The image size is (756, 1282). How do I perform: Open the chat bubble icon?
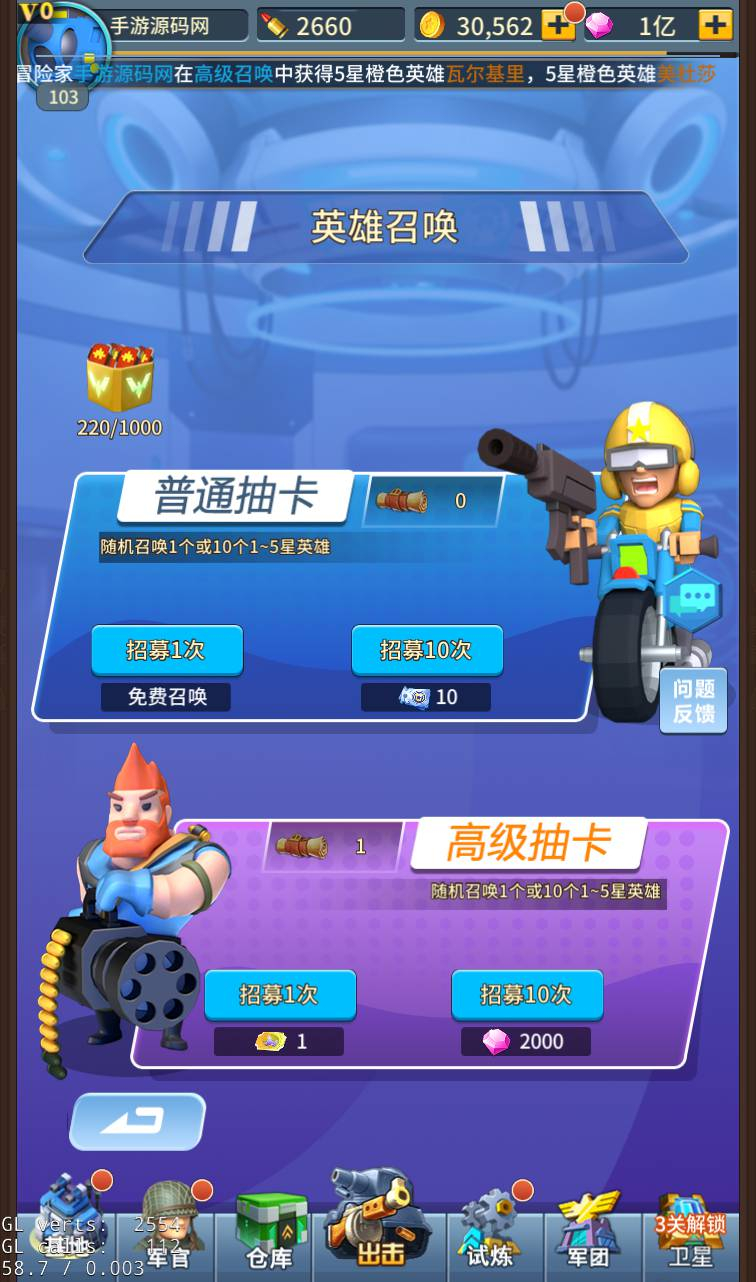(695, 600)
